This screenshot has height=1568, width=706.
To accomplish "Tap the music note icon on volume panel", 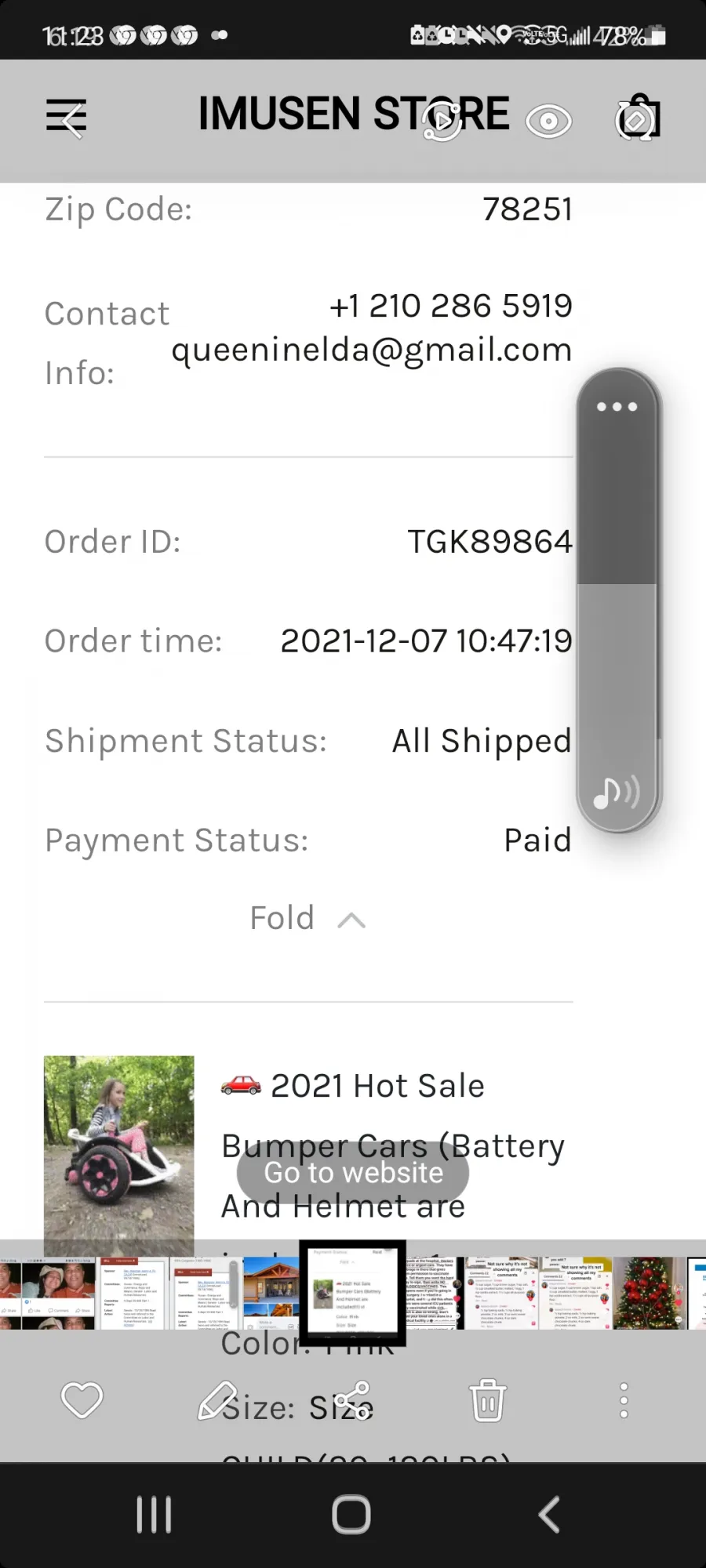I will point(616,792).
